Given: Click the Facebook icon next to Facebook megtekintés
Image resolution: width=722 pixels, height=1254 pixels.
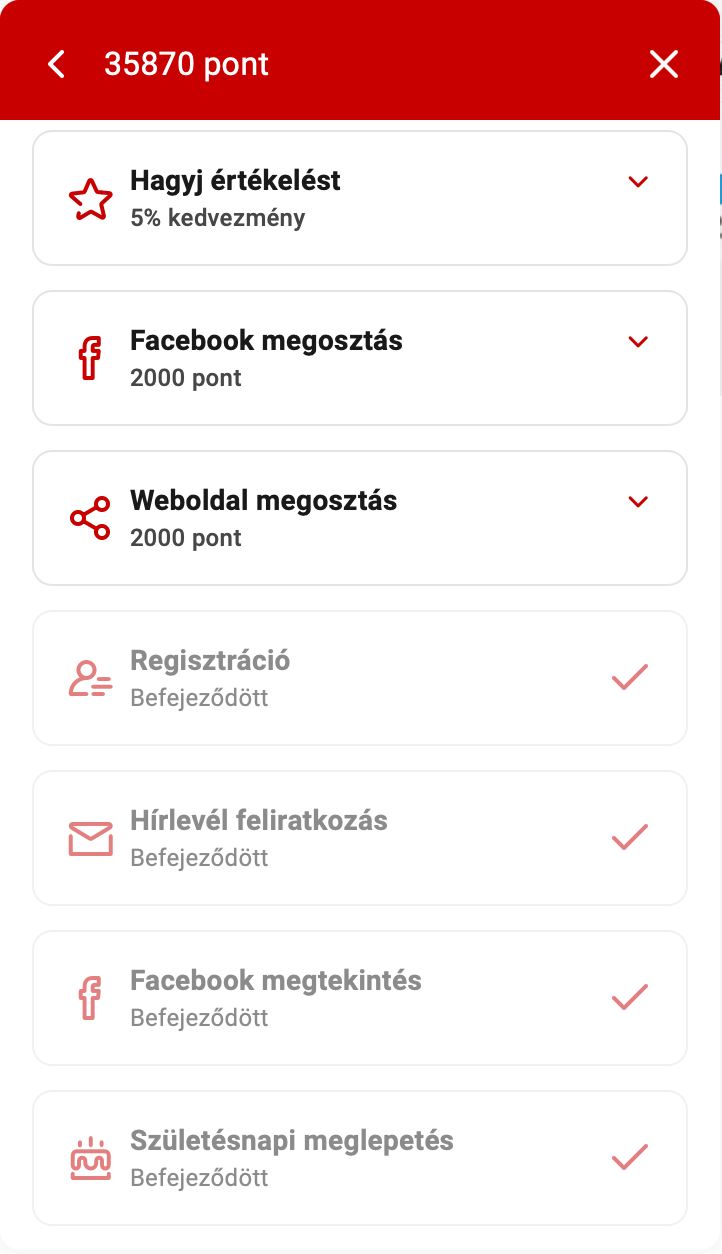Looking at the screenshot, I should point(91,997).
